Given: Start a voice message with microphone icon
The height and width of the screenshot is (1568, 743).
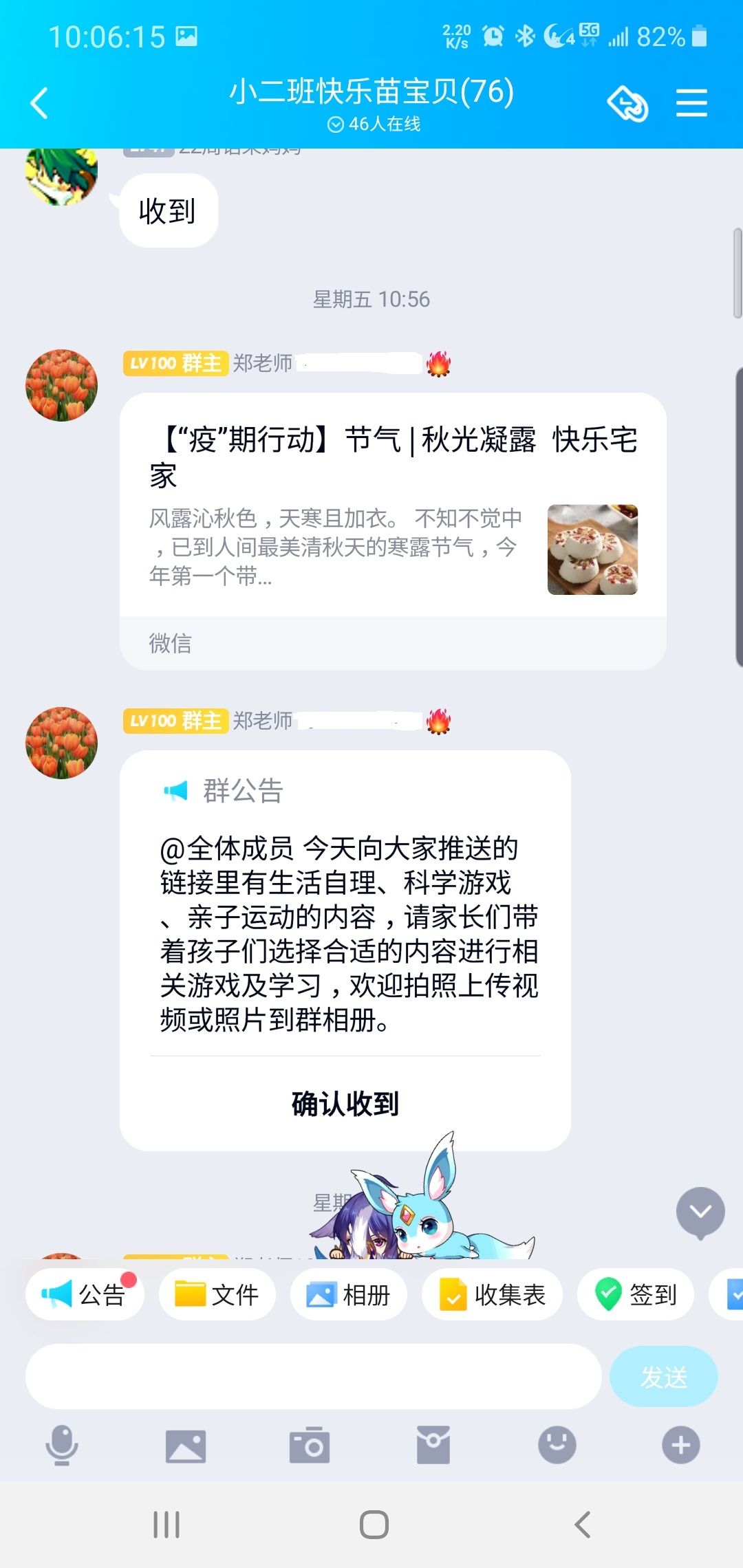Looking at the screenshot, I should click(x=62, y=1445).
